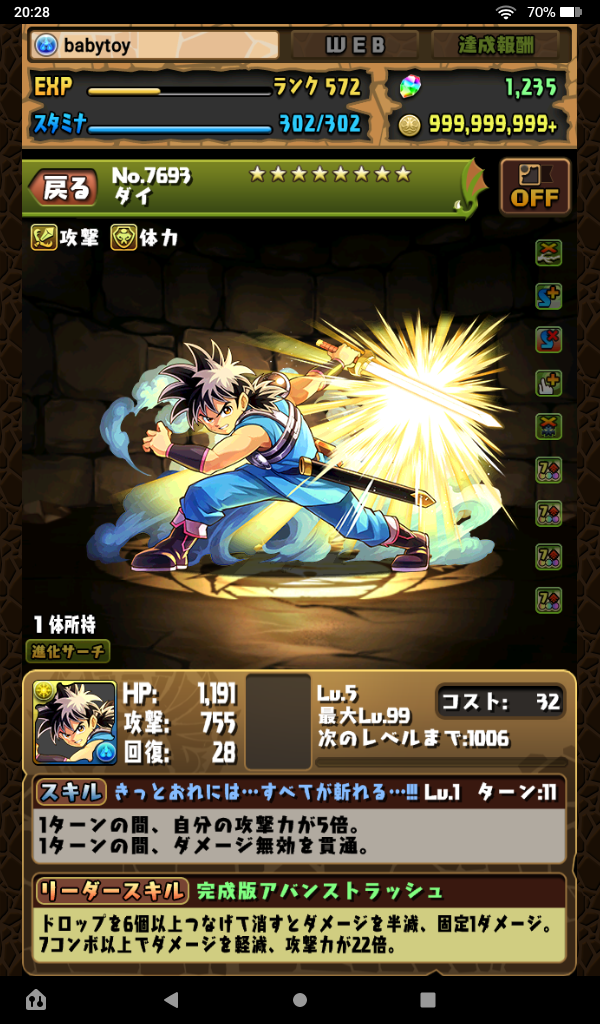Image resolution: width=600 pixels, height=1024 pixels.
Task: Toggle the OFF display button
Action: pyautogui.click(x=534, y=187)
